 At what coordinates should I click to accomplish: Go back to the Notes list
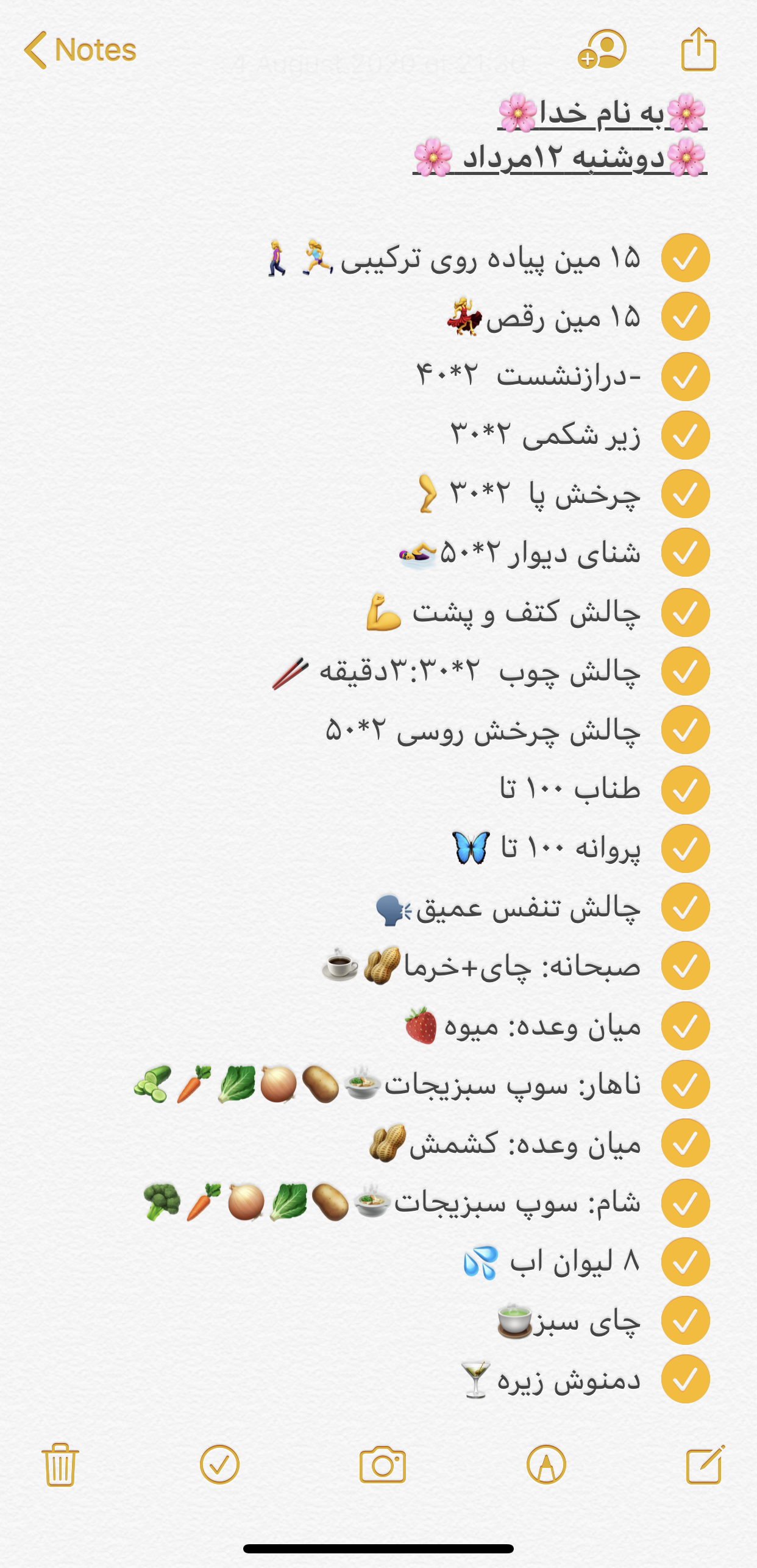[80, 50]
